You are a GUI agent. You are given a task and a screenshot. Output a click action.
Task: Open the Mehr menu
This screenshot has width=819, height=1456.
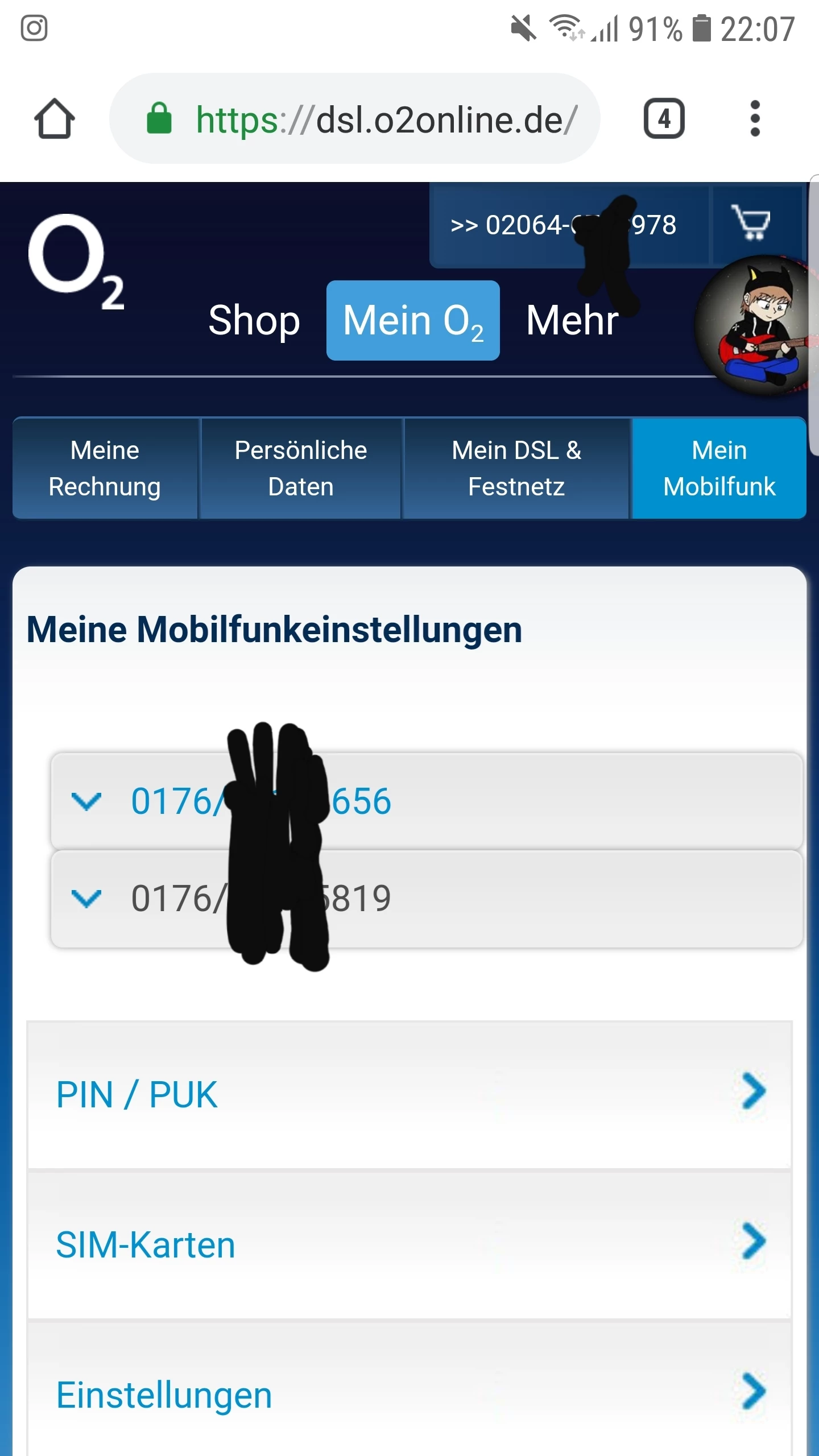572,321
